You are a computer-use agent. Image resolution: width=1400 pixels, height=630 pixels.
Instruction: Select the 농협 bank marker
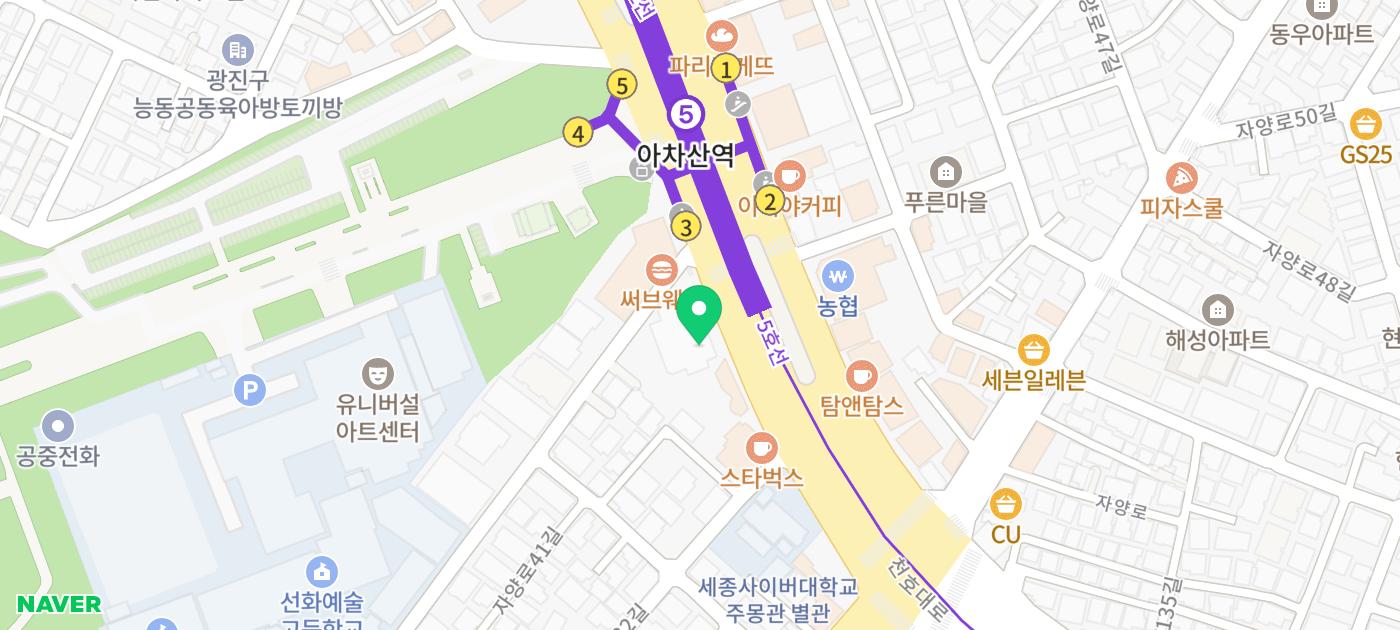click(838, 275)
